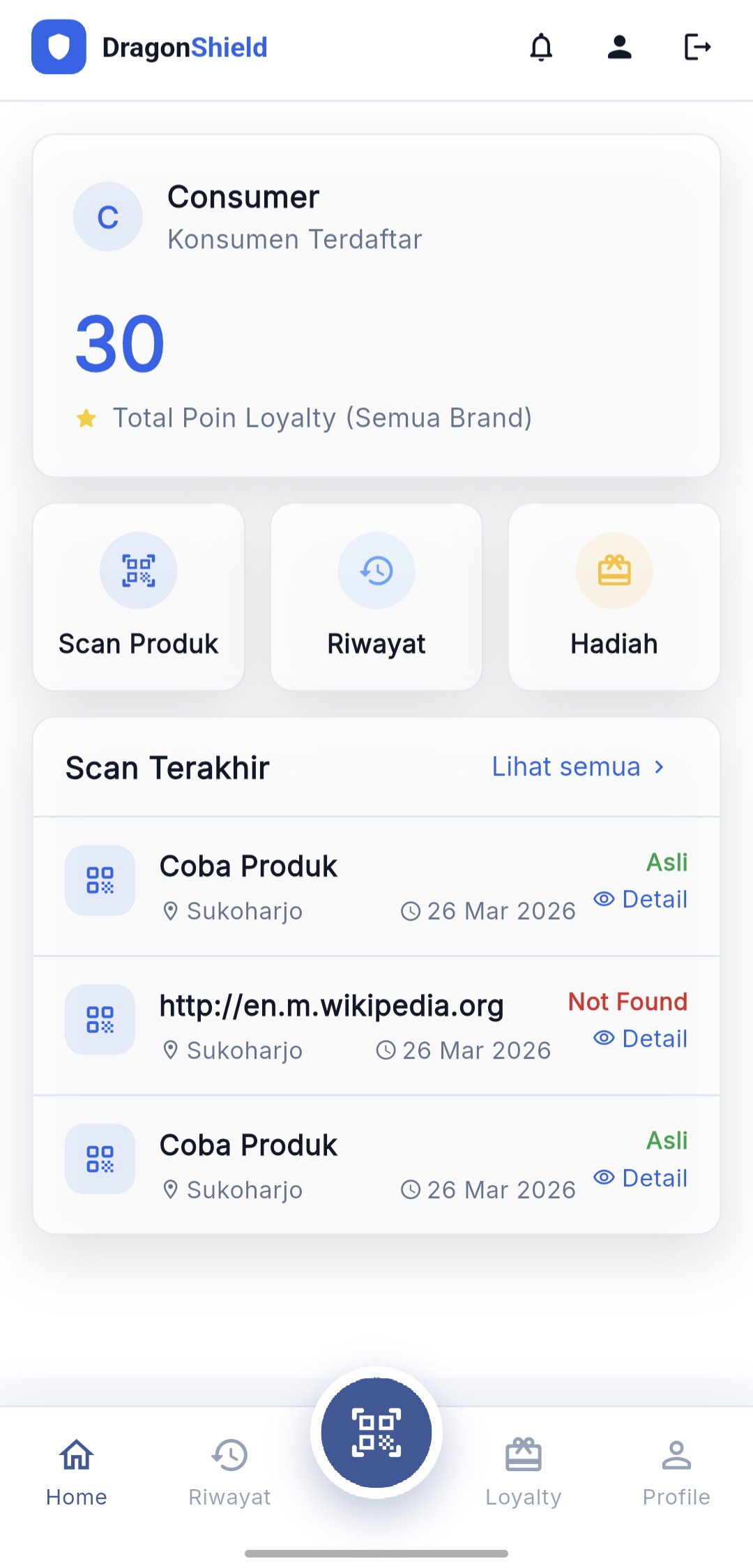The image size is (753, 1568).
Task: Open the Scan Produk card
Action: point(139,597)
